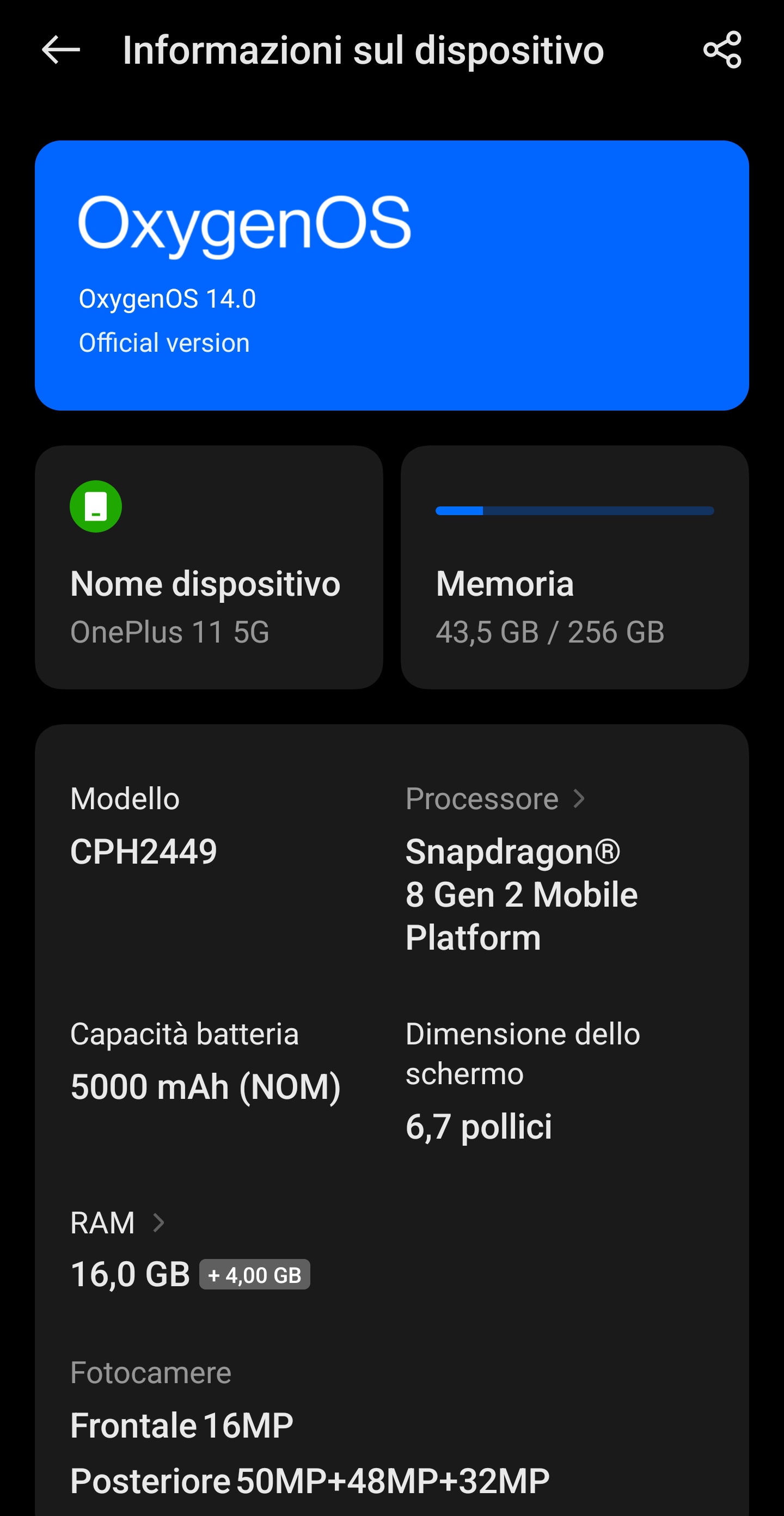Screen dimensions: 784x1516
Task: Select the Official version label
Action: (164, 342)
